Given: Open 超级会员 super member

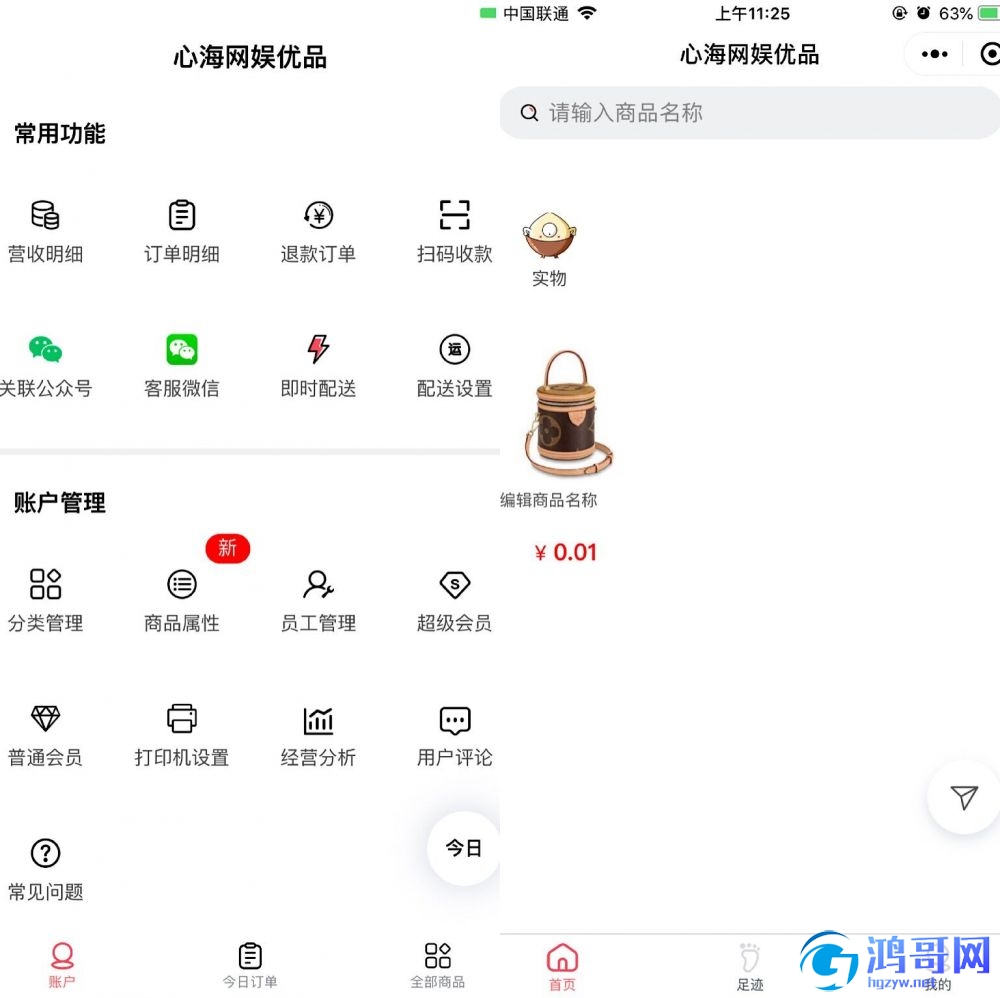Looking at the screenshot, I should click(x=454, y=600).
